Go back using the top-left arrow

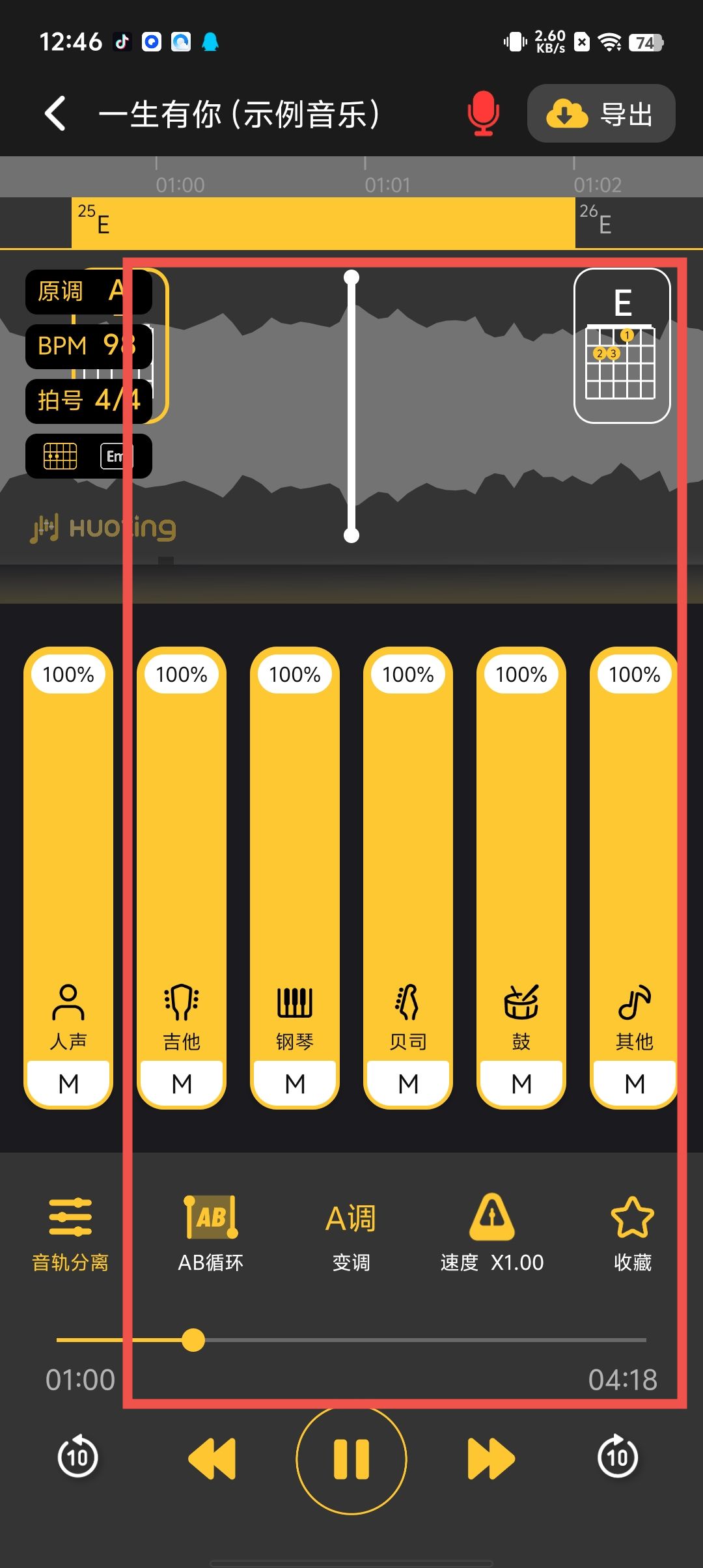pyautogui.click(x=56, y=114)
